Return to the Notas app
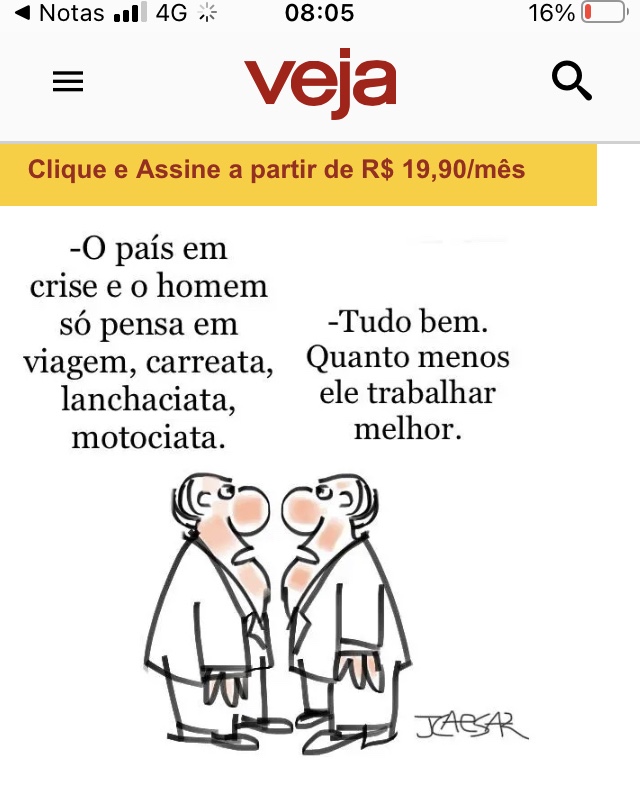 [x=58, y=14]
